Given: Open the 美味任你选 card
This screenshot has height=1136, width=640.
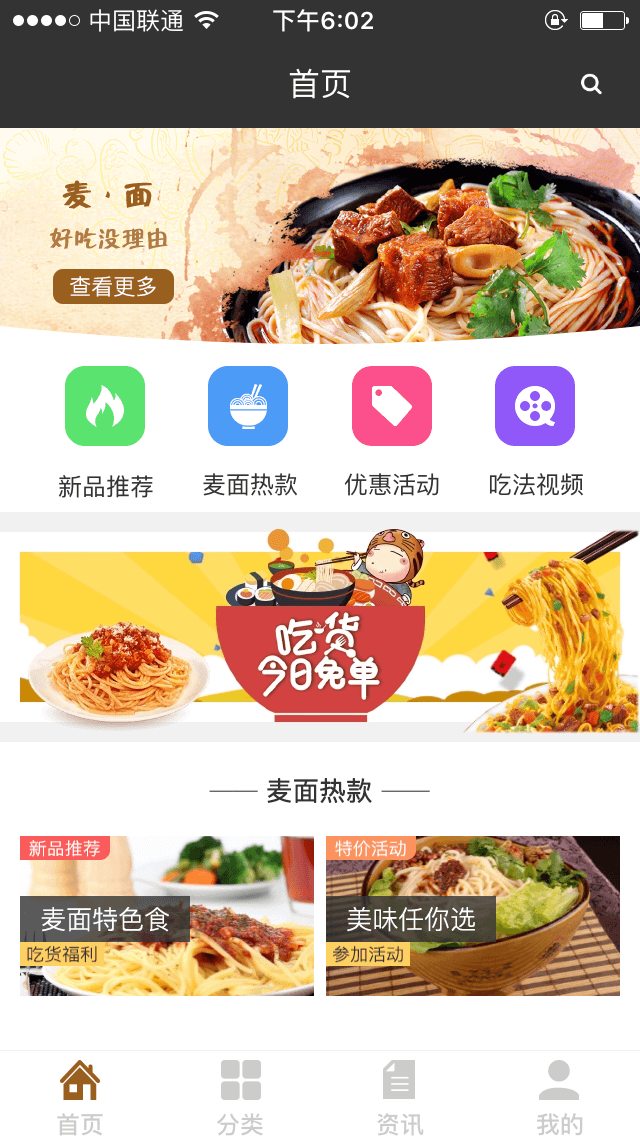Looking at the screenshot, I should coord(473,916).
